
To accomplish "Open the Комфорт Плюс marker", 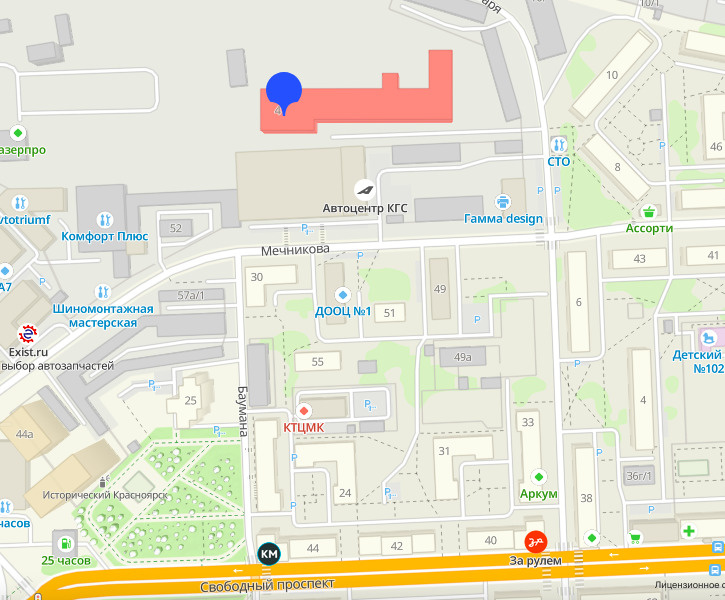I will (x=105, y=219).
